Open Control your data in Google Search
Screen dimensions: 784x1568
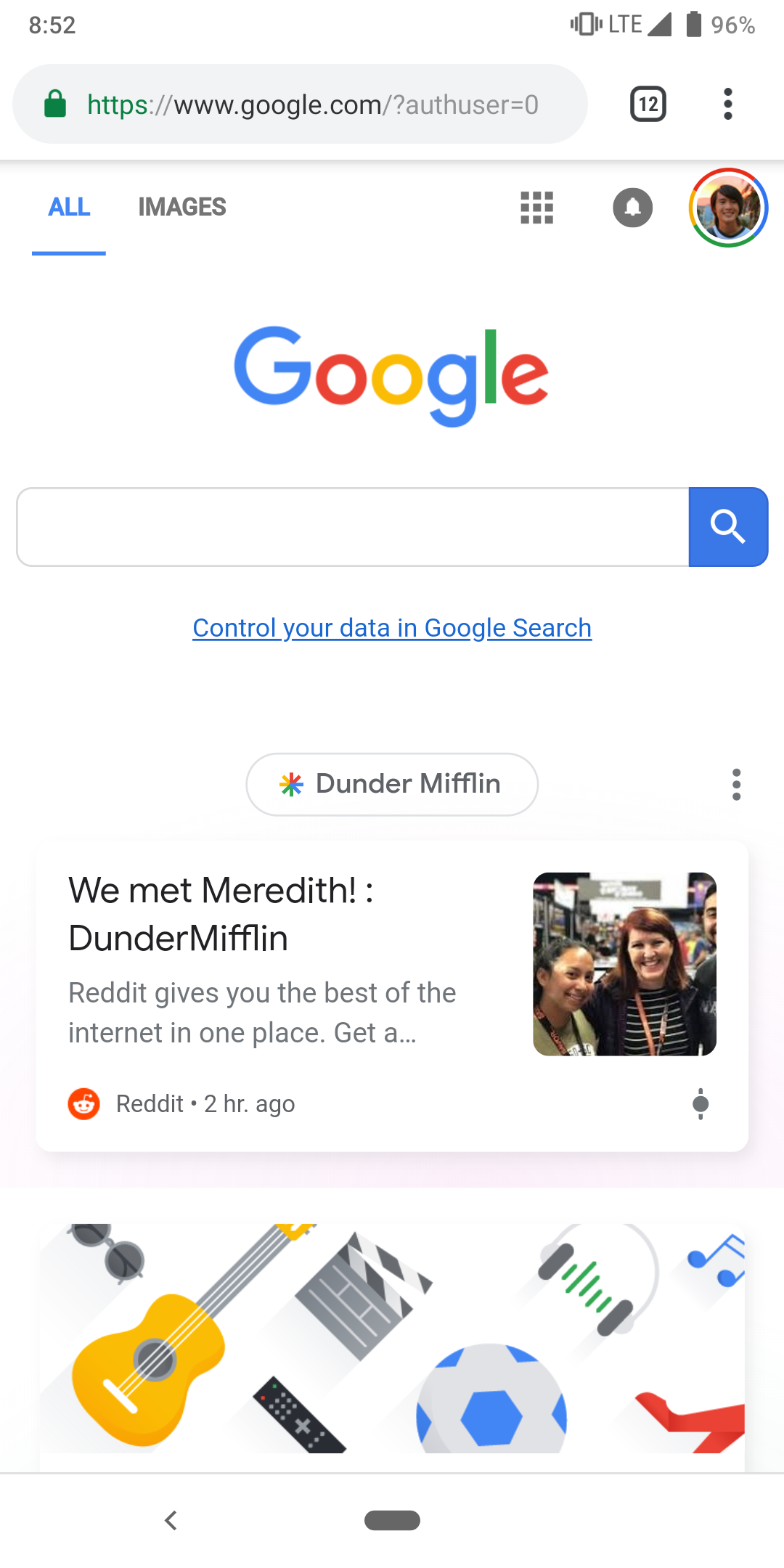(392, 628)
